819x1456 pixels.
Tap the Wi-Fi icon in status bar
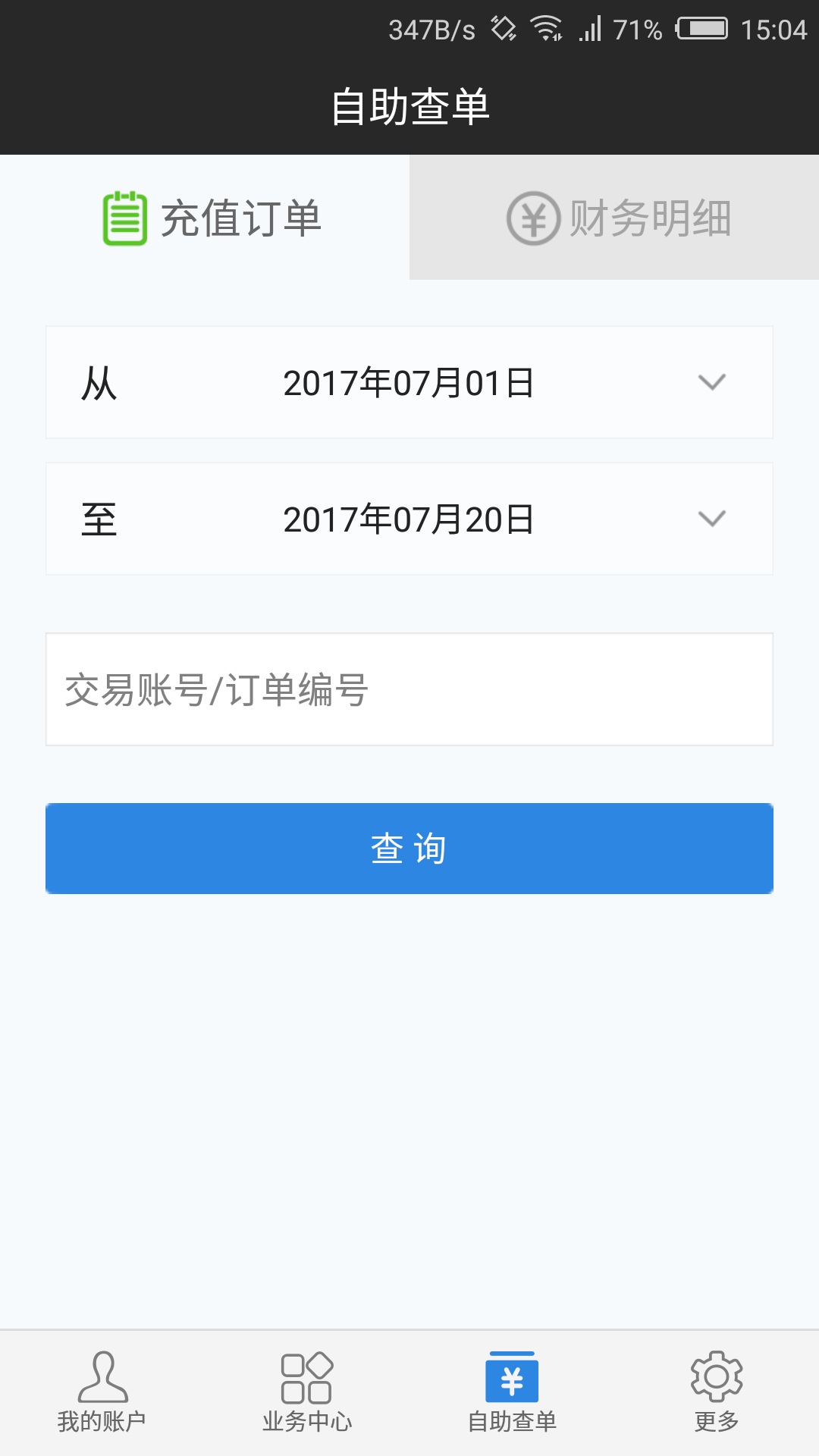(x=545, y=30)
